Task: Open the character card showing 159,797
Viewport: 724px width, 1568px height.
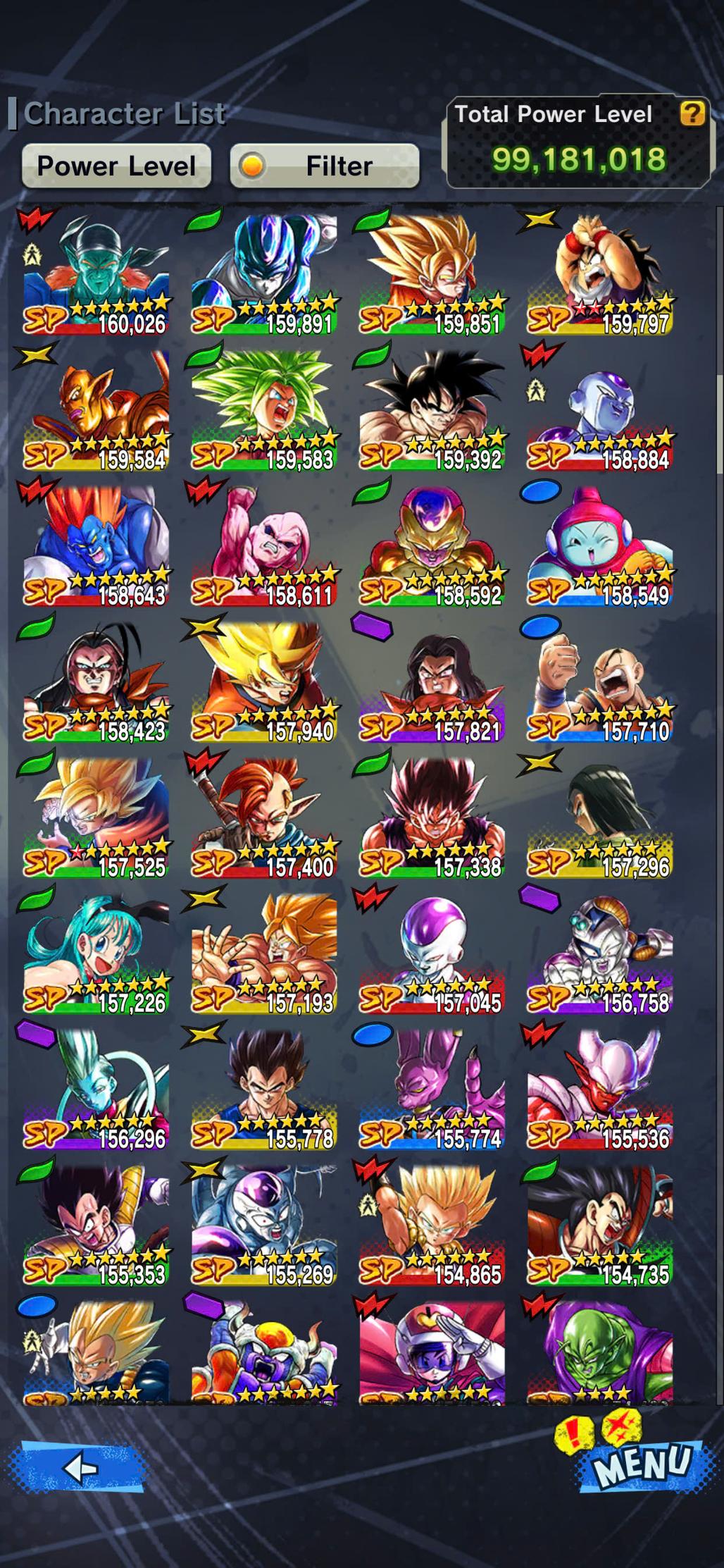Action: (x=599, y=275)
